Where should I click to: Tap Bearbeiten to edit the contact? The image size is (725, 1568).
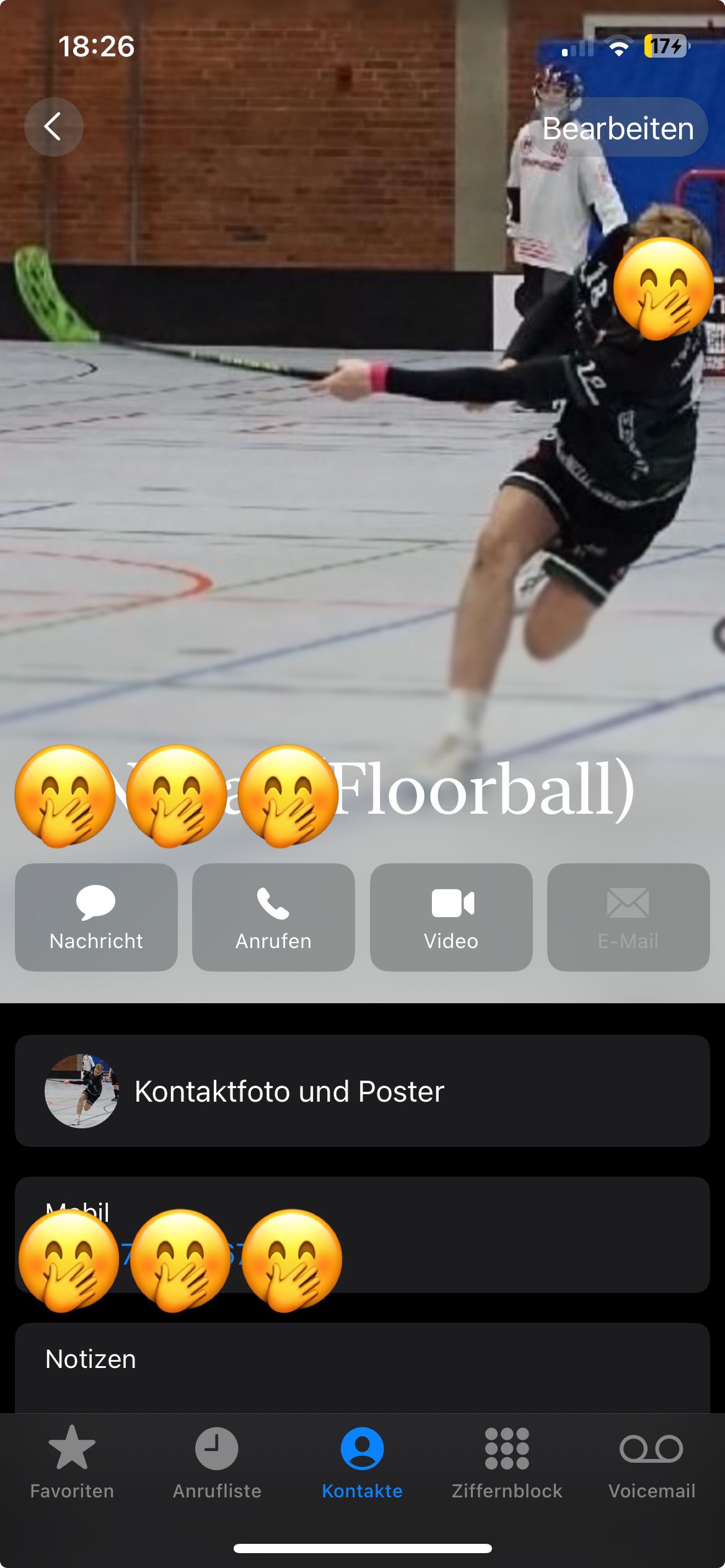click(618, 128)
